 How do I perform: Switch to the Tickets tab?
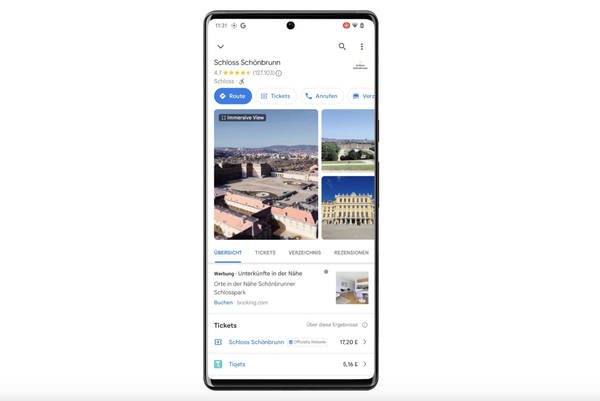[x=265, y=253]
